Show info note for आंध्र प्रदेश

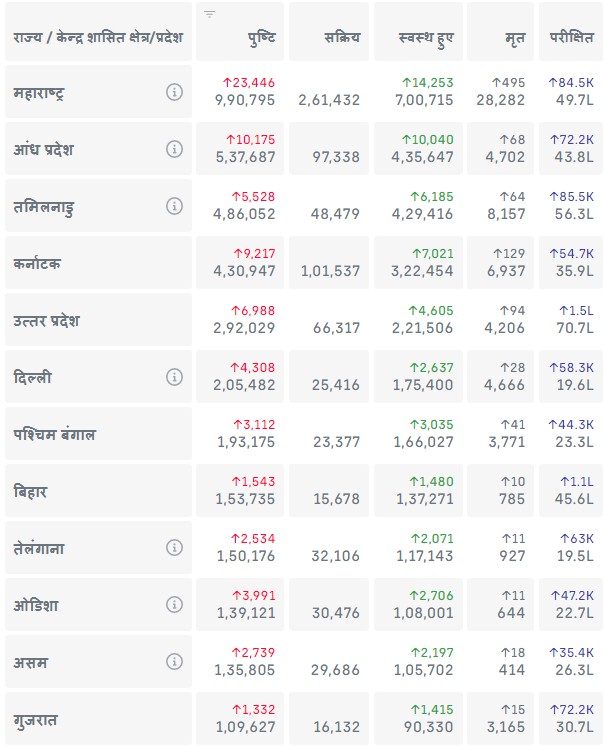pos(174,149)
